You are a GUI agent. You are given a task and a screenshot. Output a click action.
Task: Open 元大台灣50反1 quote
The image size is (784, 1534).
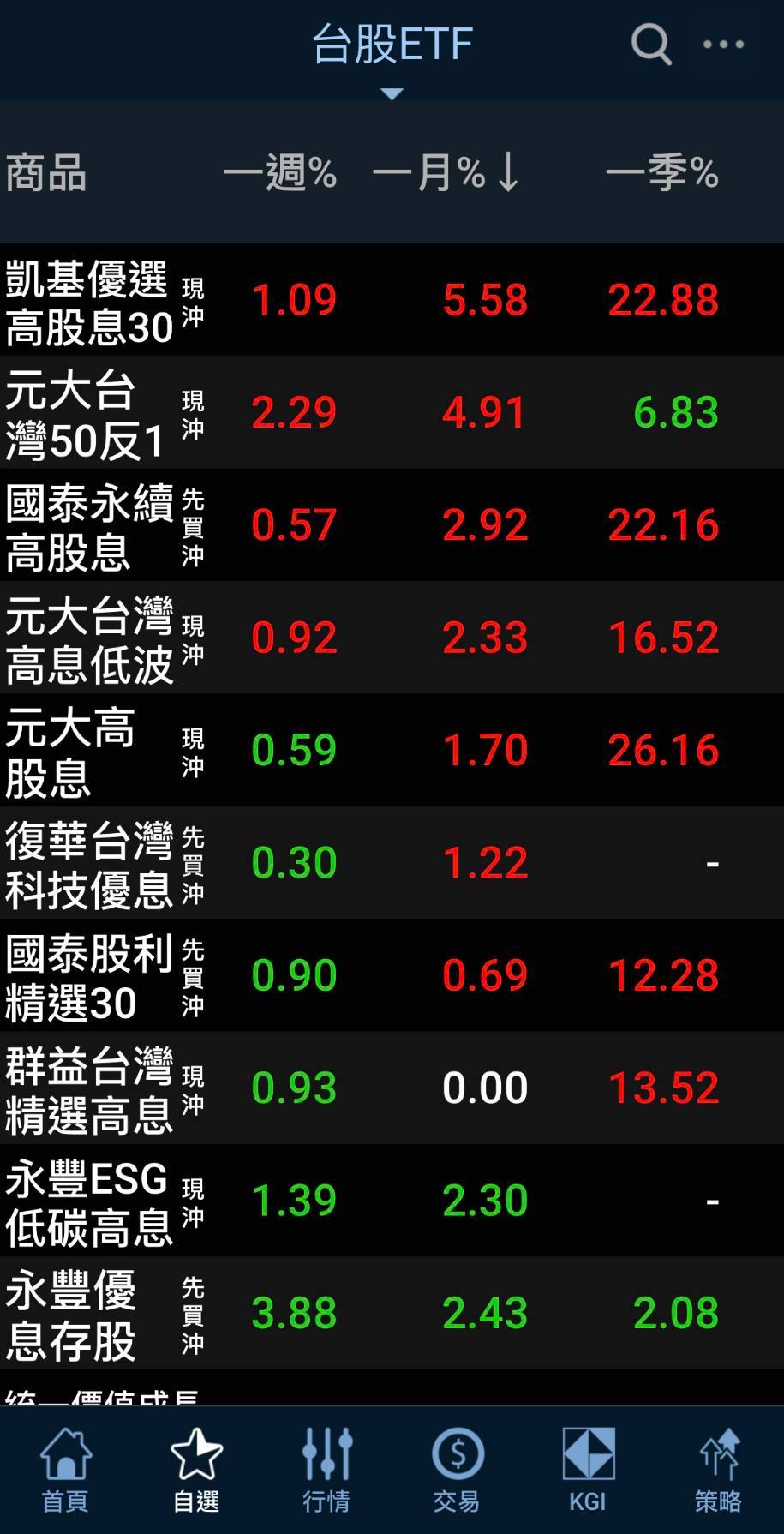86,415
